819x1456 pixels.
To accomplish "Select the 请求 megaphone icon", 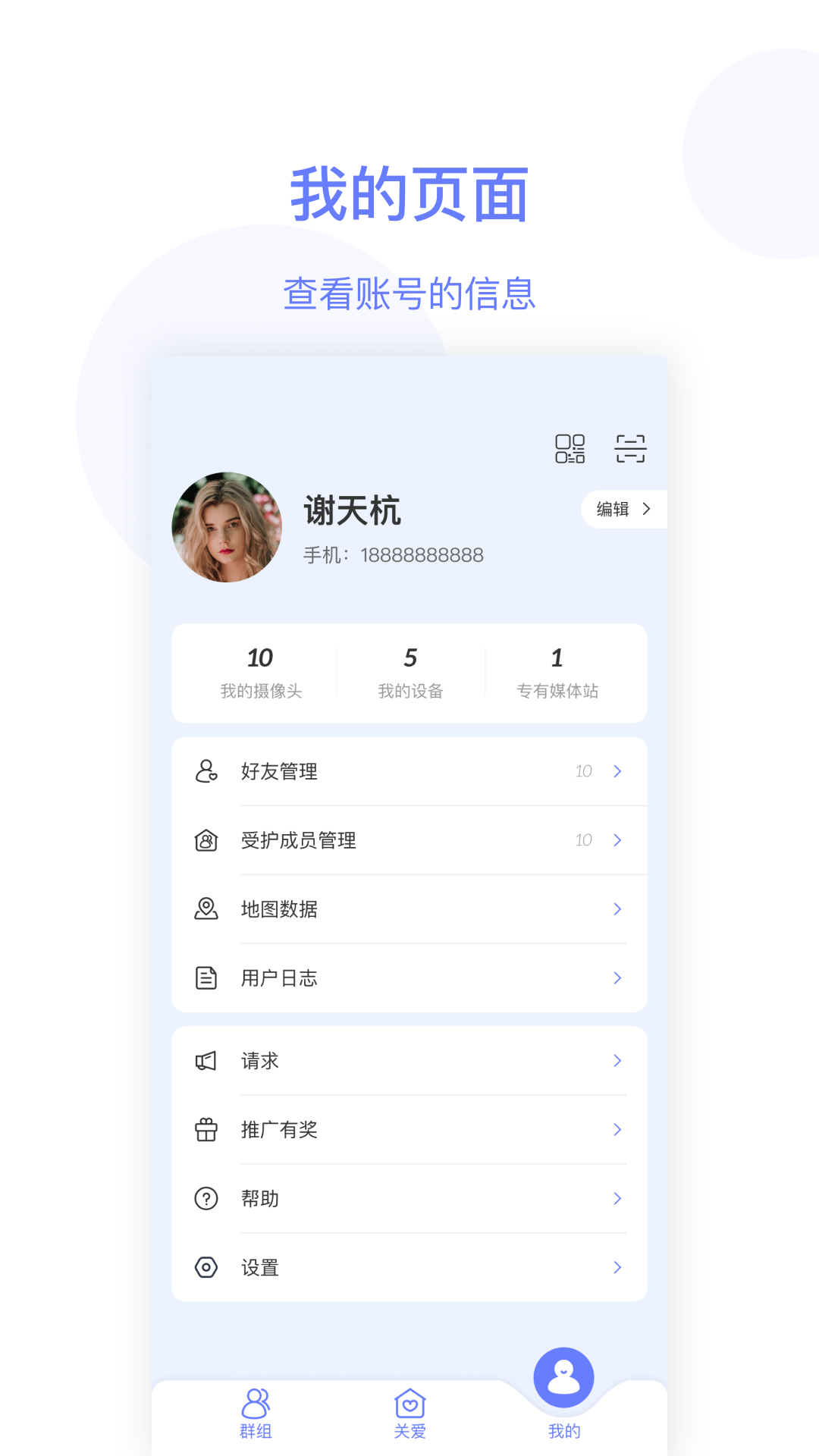I will pyautogui.click(x=206, y=1061).
